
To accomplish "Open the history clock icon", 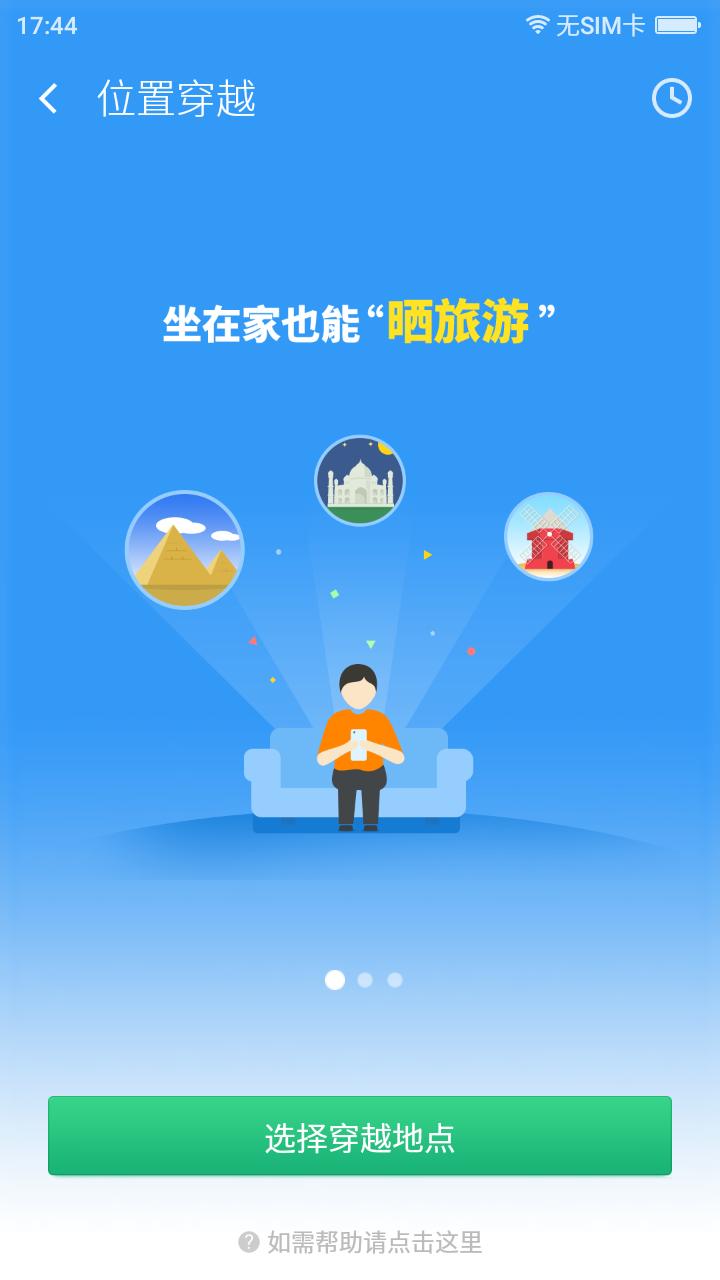I will tap(673, 99).
